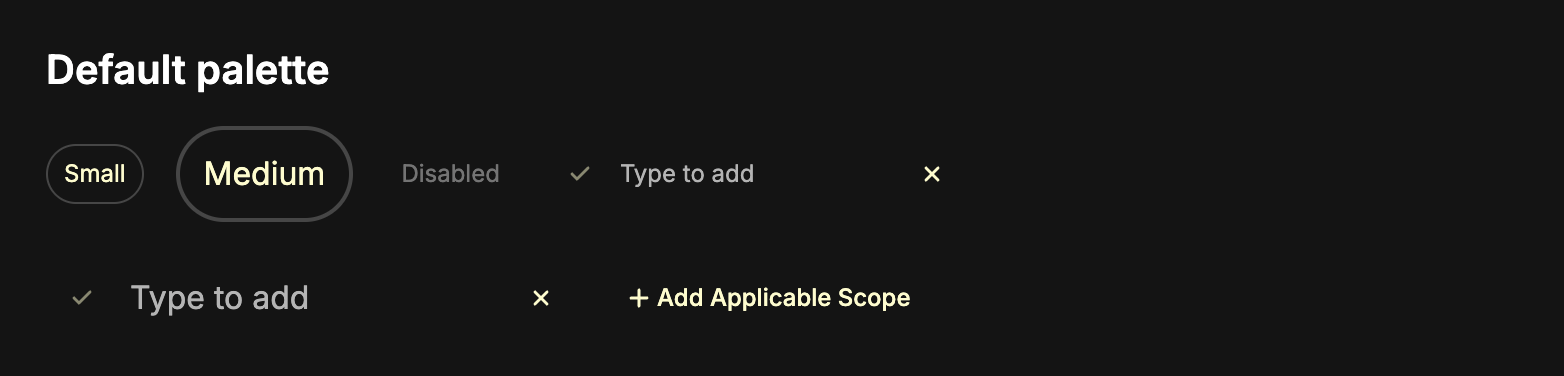Select the Medium chip
Viewport: 1564px width, 376px height.
click(x=264, y=174)
